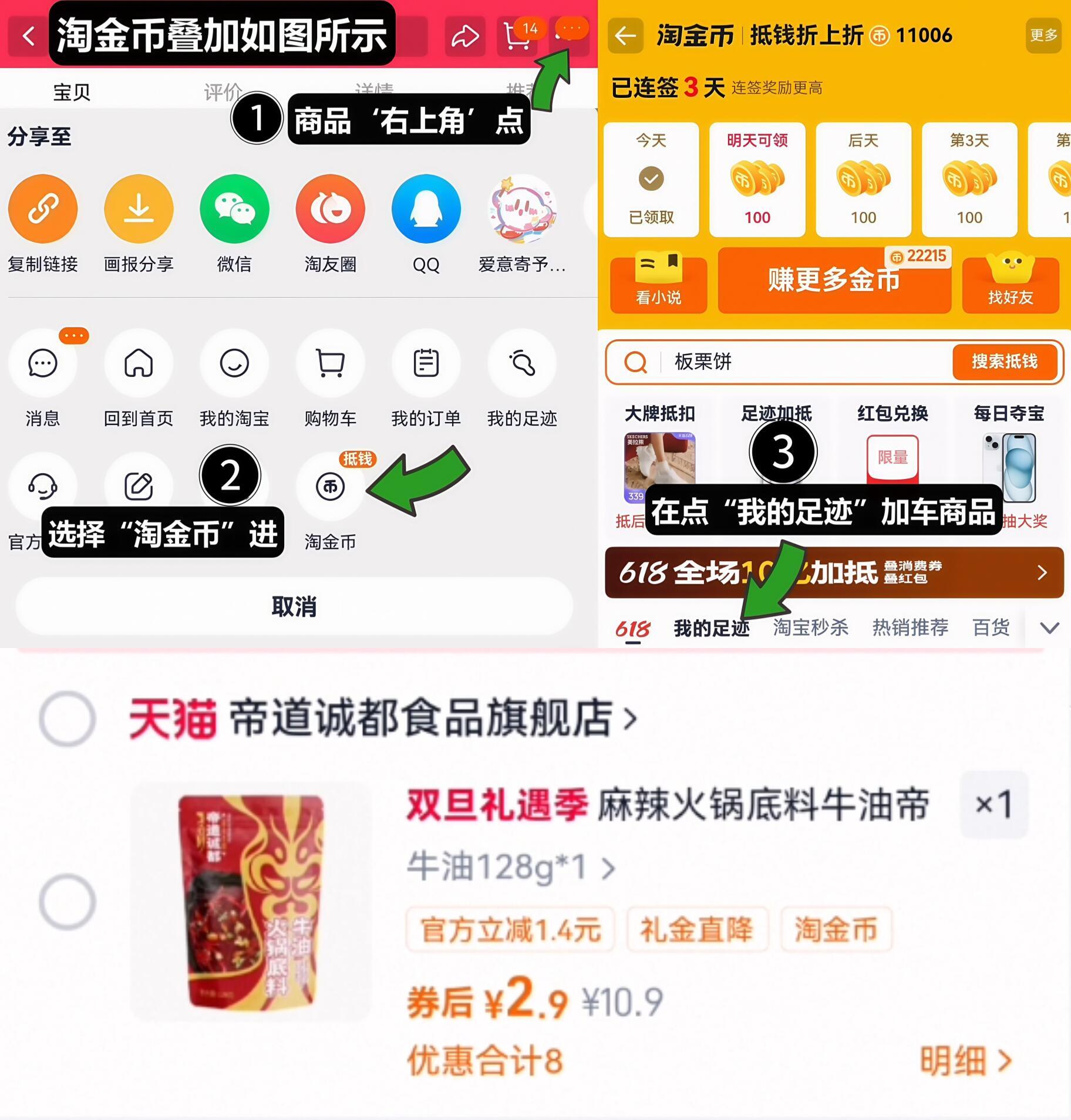Tap the 复制链接 copy link icon
The height and width of the screenshot is (1120, 1071).
pos(42,209)
